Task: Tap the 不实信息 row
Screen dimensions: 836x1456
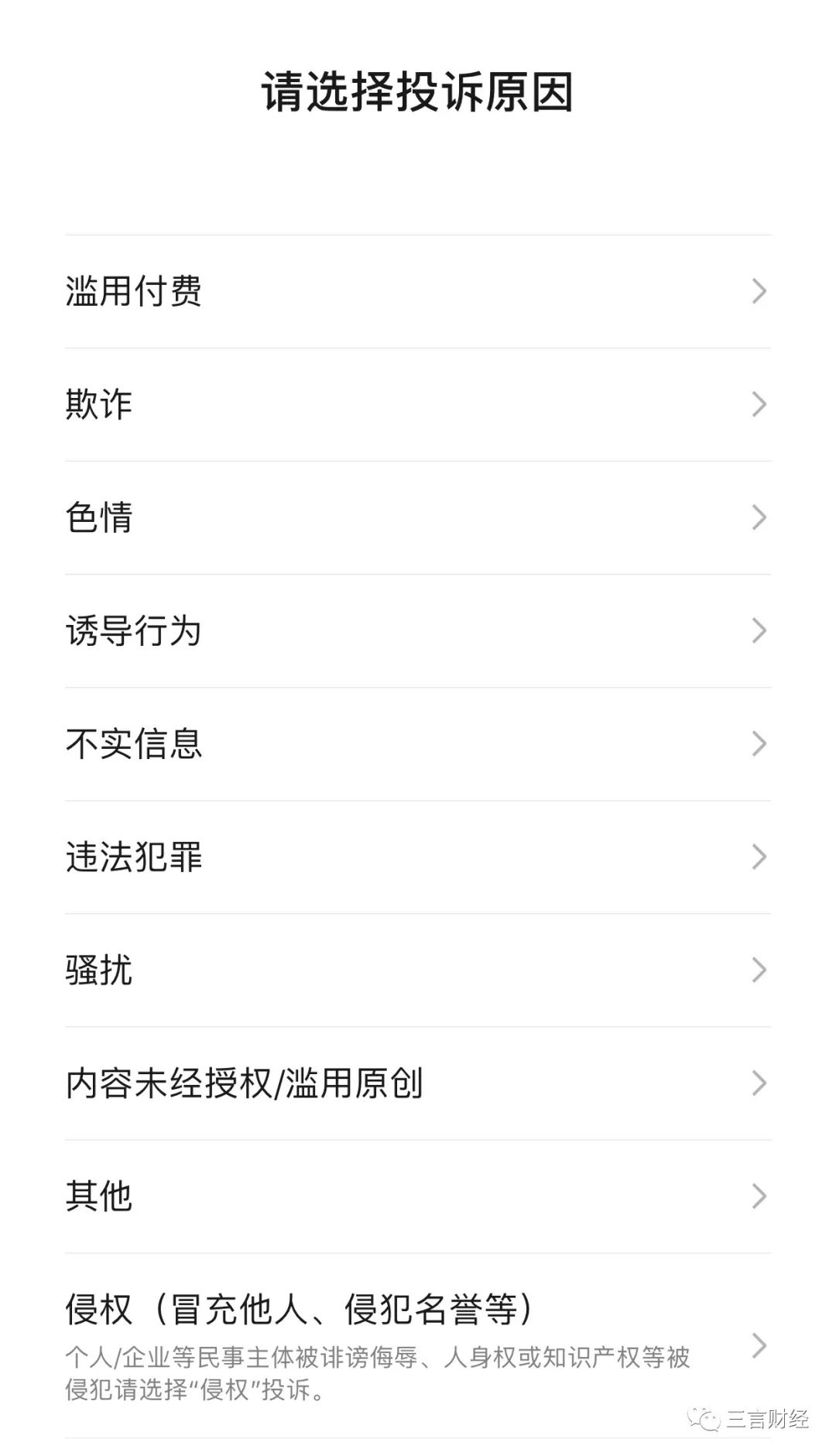Action: (418, 744)
